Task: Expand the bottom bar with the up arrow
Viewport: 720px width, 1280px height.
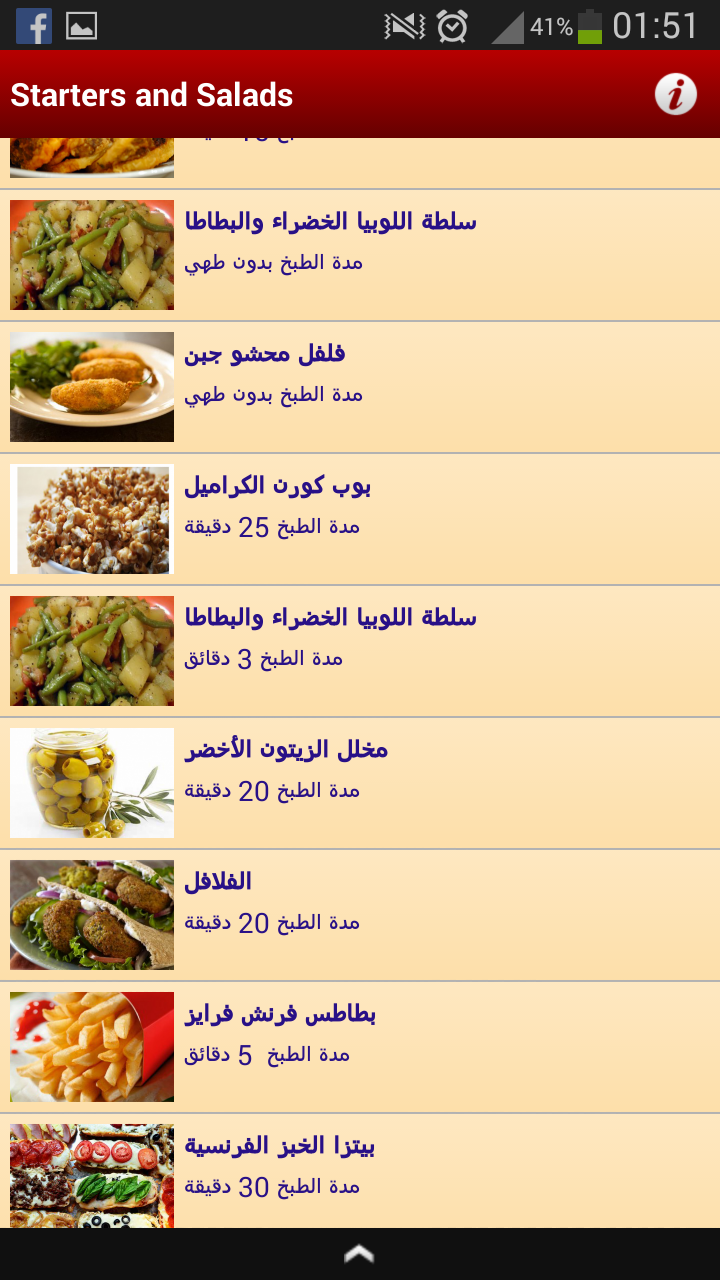Action: point(360,1254)
